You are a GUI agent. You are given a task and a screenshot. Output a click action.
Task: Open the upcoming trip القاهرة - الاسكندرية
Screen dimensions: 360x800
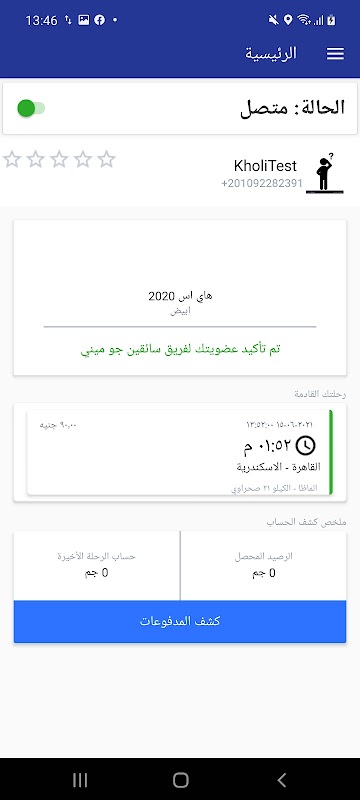[180, 452]
